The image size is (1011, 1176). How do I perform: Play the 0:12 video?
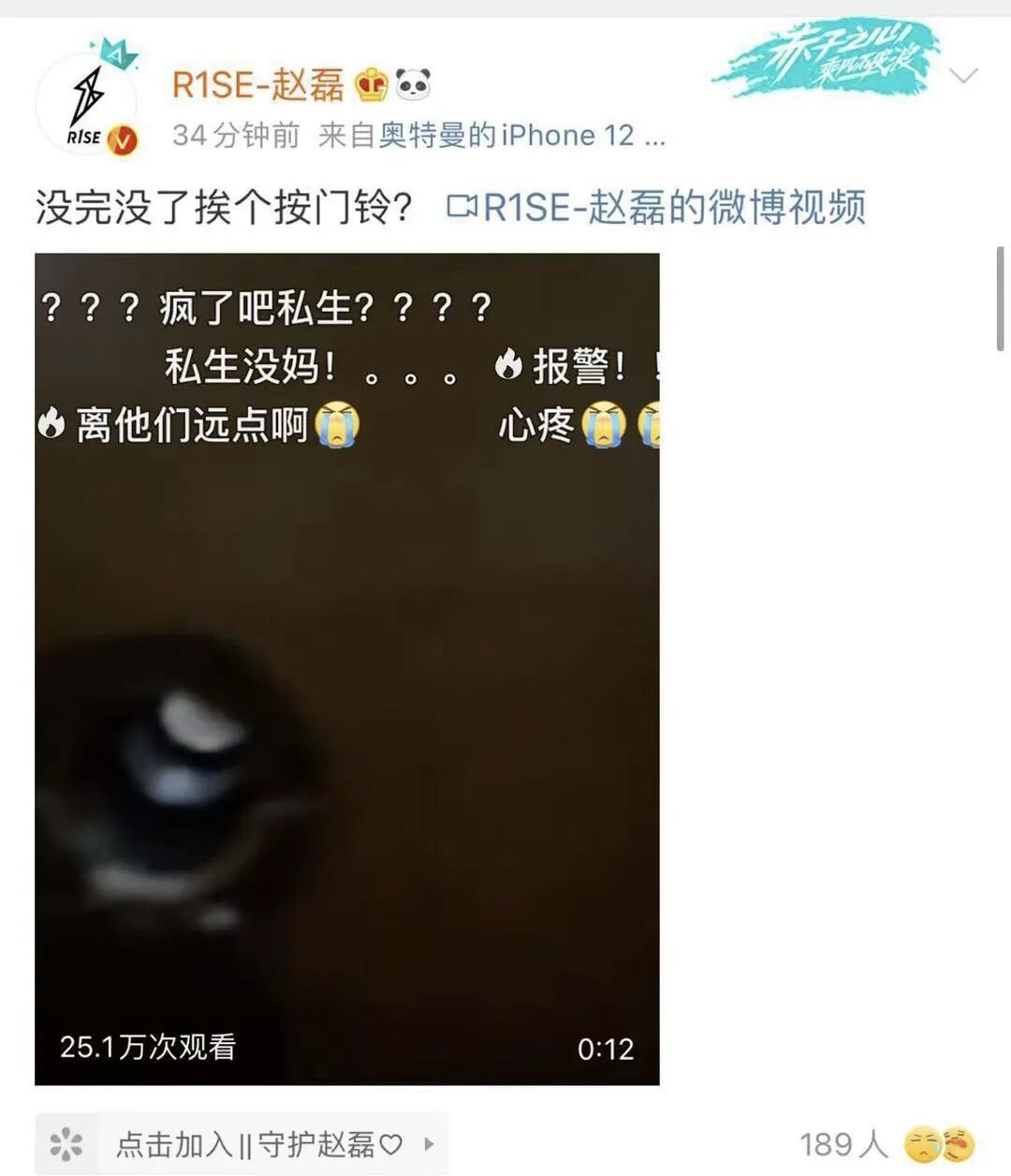click(346, 669)
